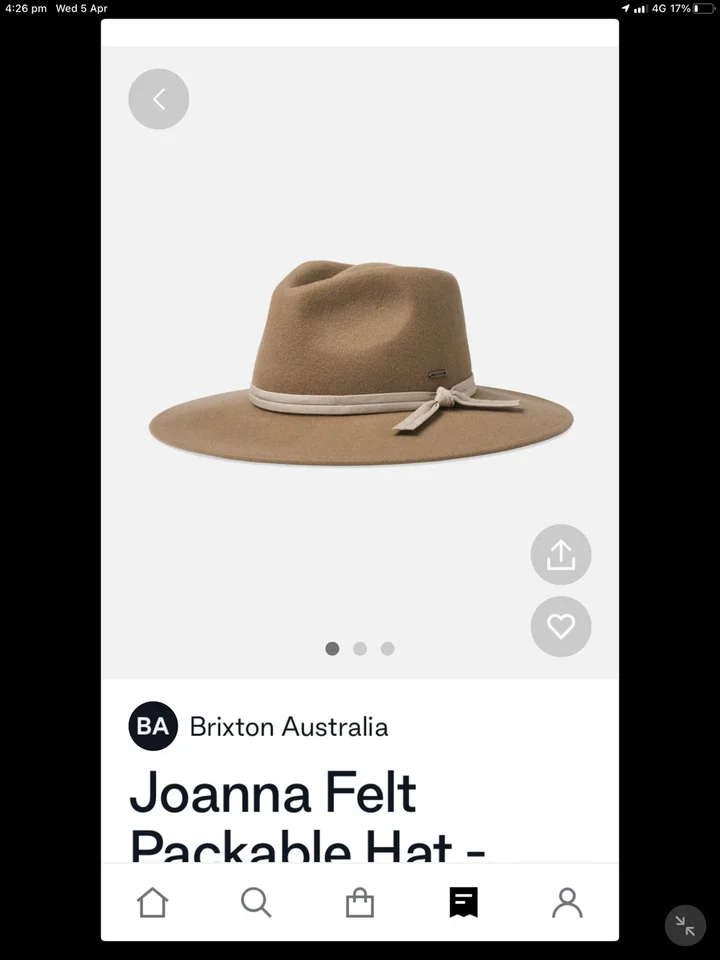View the hat product image
The height and width of the screenshot is (960, 720).
[x=360, y=360]
